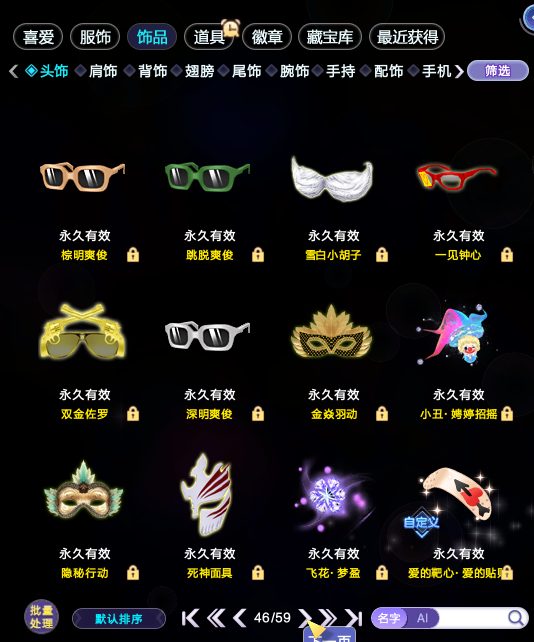Viewport: 534px width, 642px height.
Task: Open 批量处理 batch processing
Action: [x=41, y=617]
